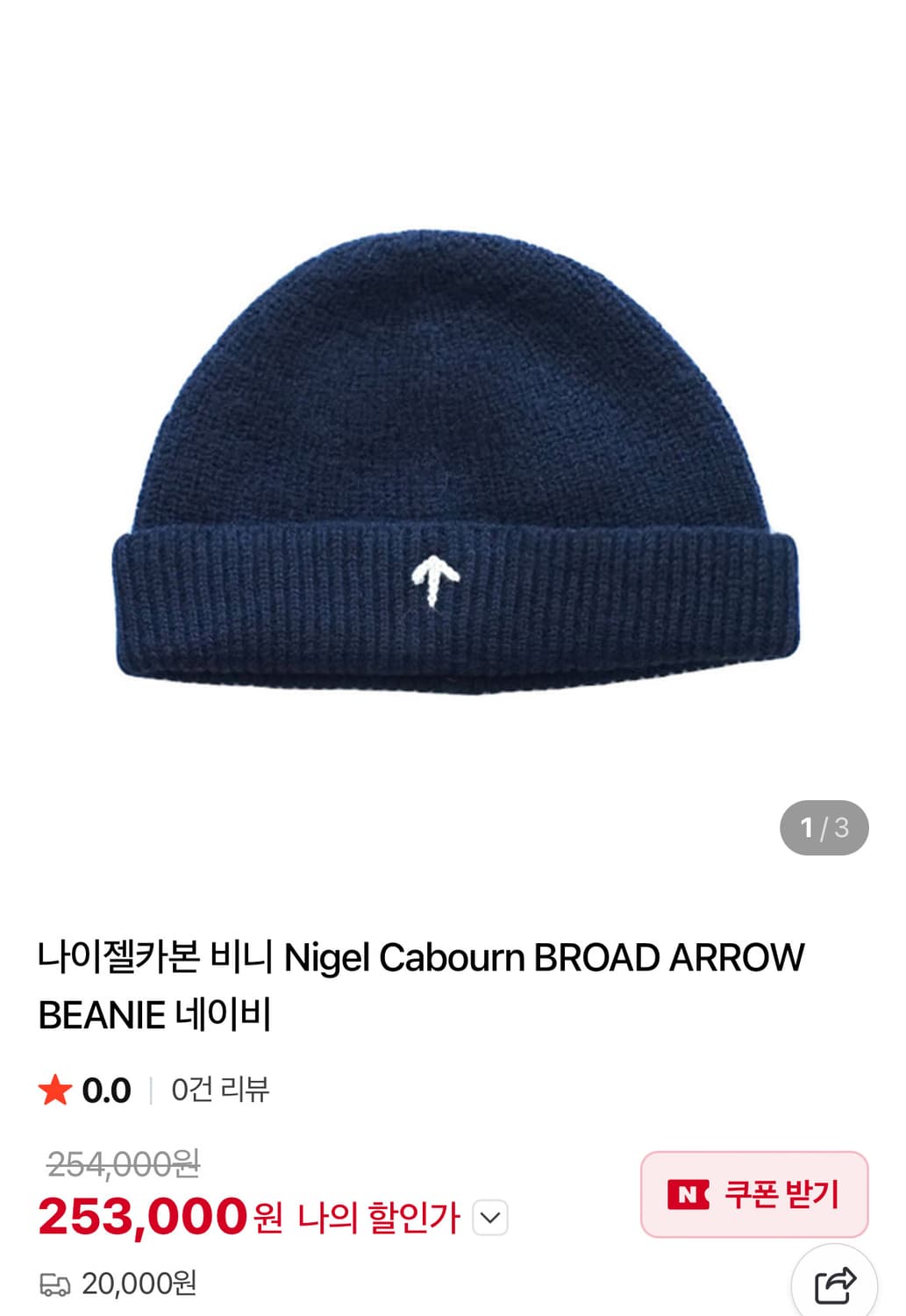Tap the 쿠폰 받기 coupon button

tap(753, 1196)
